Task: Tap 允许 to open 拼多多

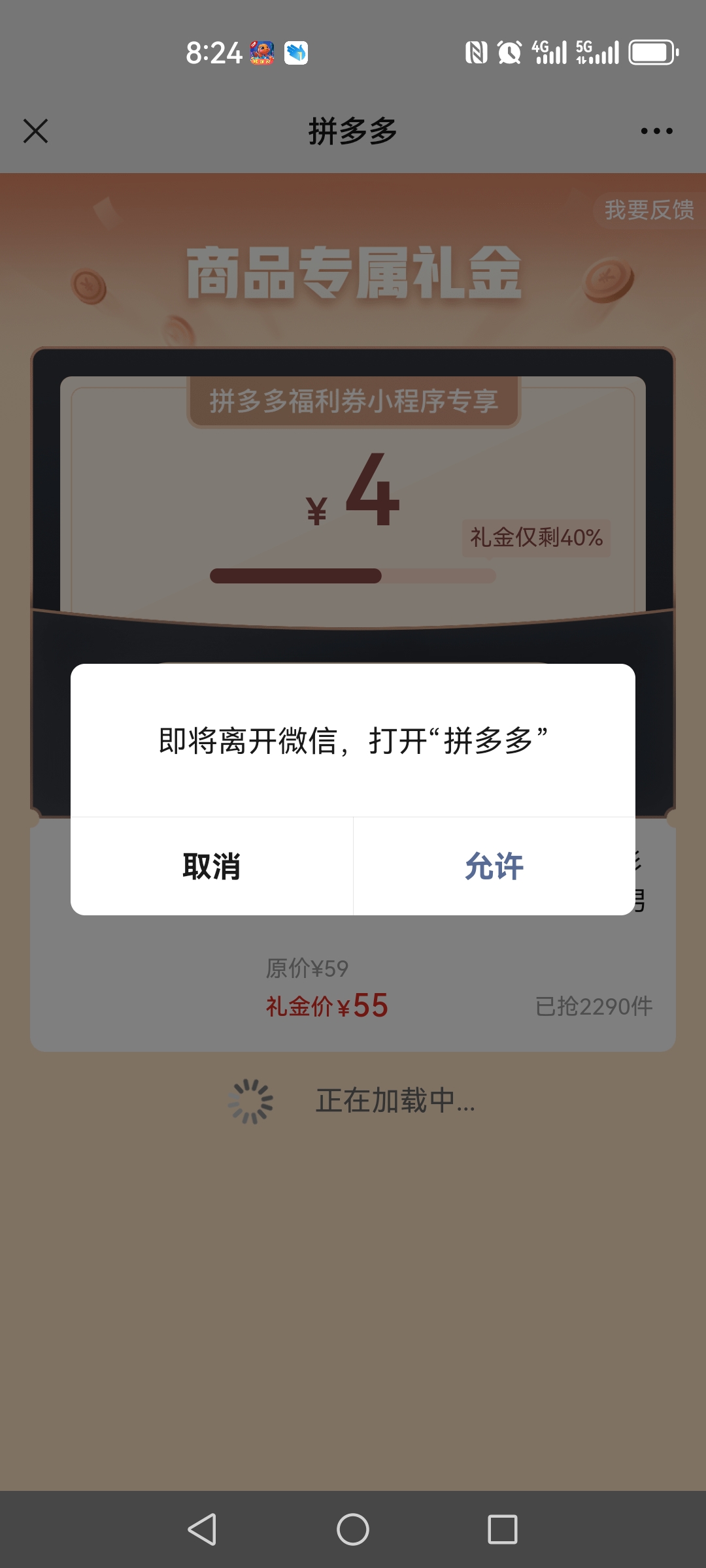Action: point(494,866)
